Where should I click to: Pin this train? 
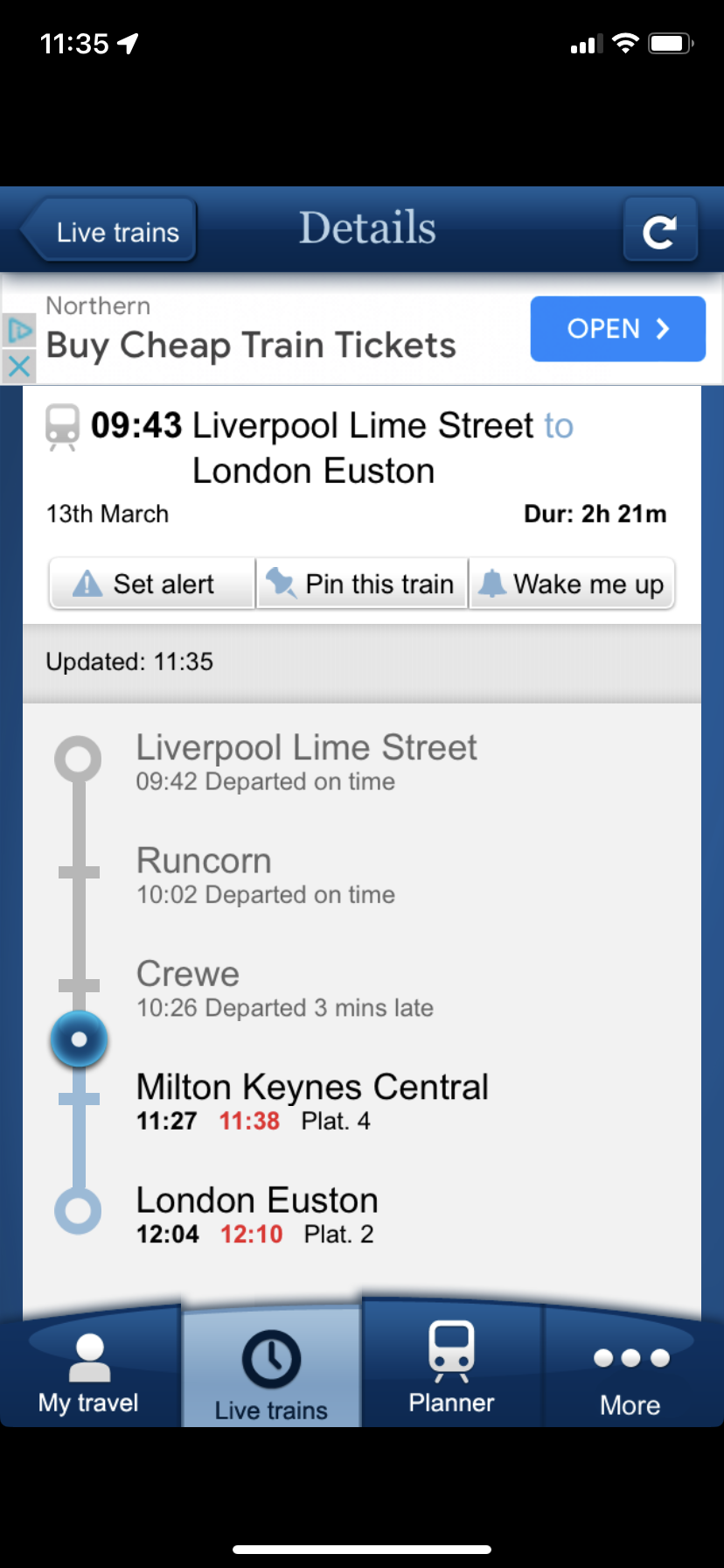coord(362,584)
